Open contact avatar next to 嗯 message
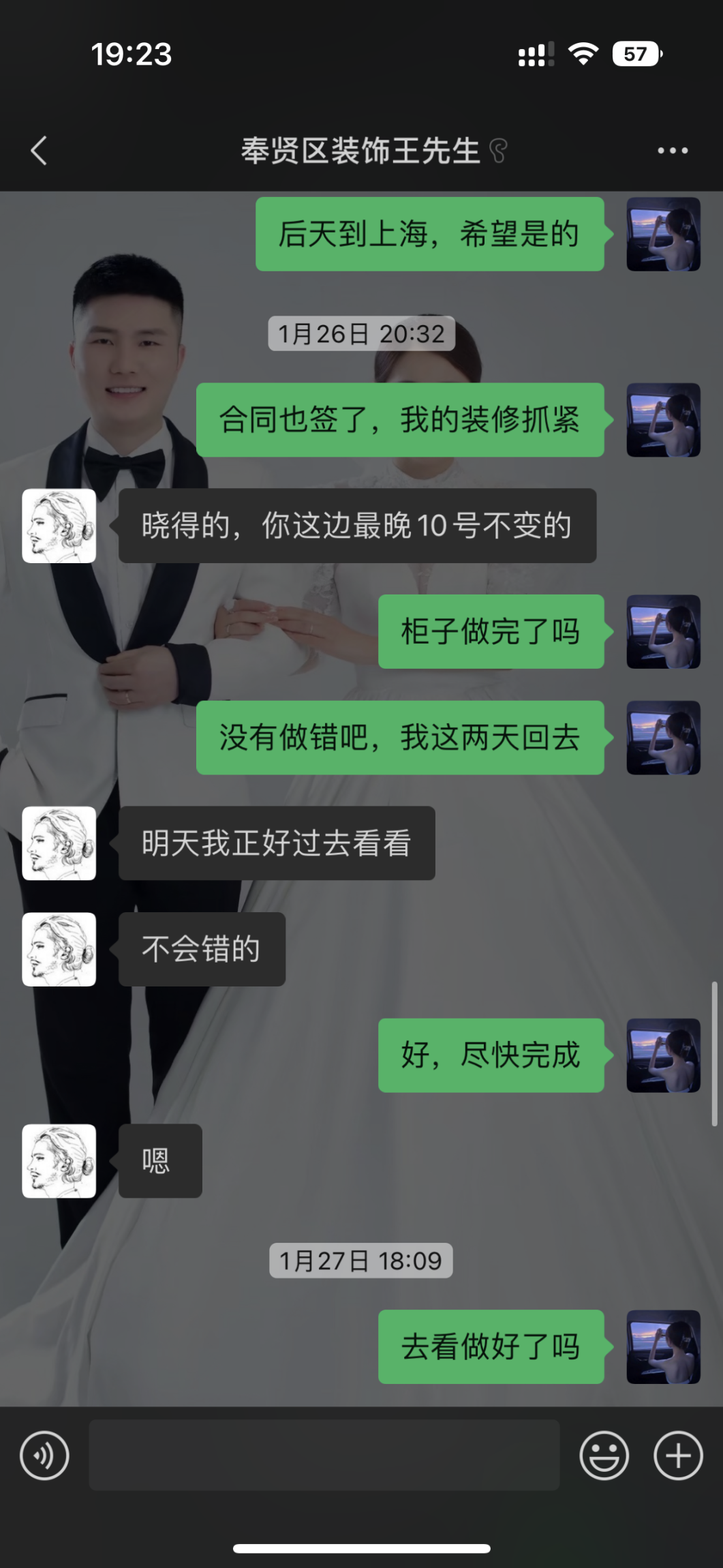723x1568 pixels. (x=59, y=1161)
